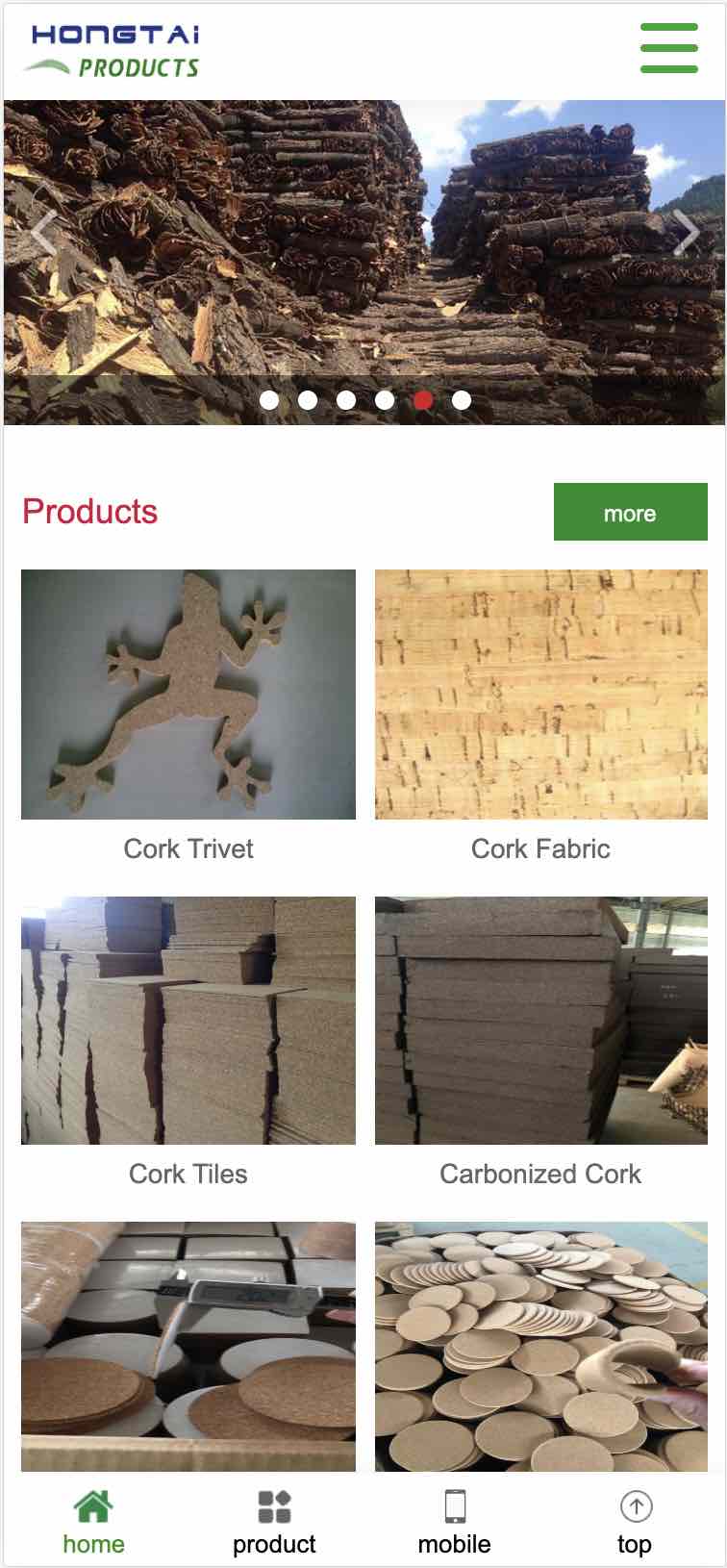This screenshot has height=1568, width=727.
Task: Open the Cork Fabric product
Action: pyautogui.click(x=540, y=695)
